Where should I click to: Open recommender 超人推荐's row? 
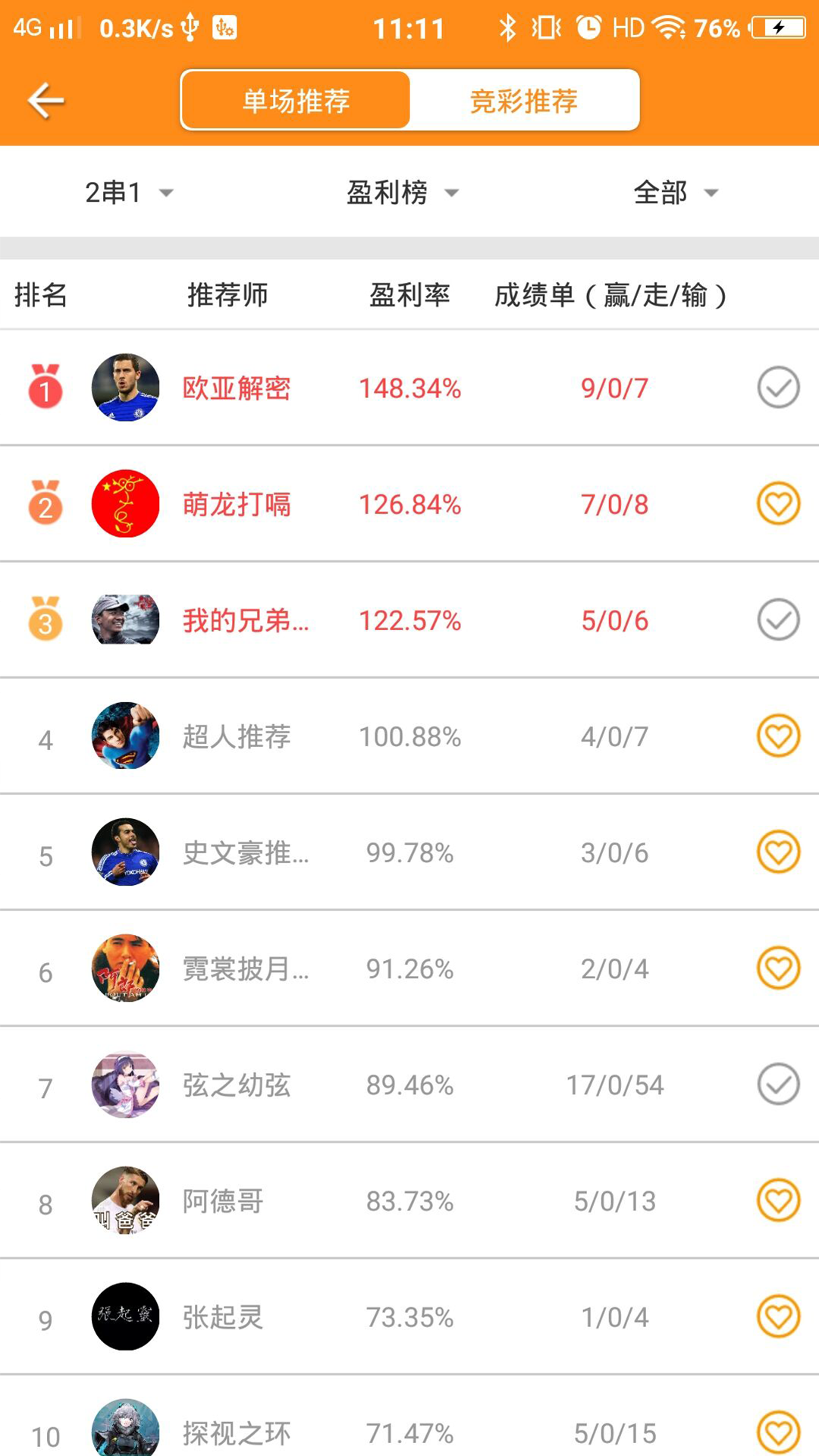[x=236, y=736]
